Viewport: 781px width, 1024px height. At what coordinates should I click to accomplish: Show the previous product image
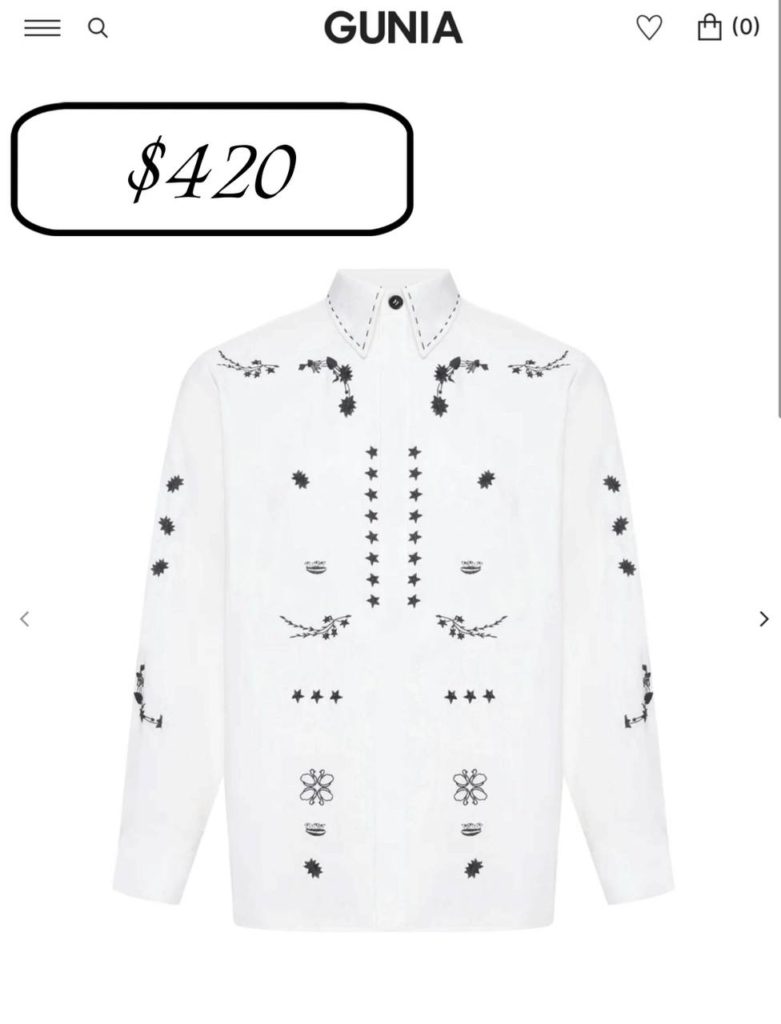(x=24, y=619)
